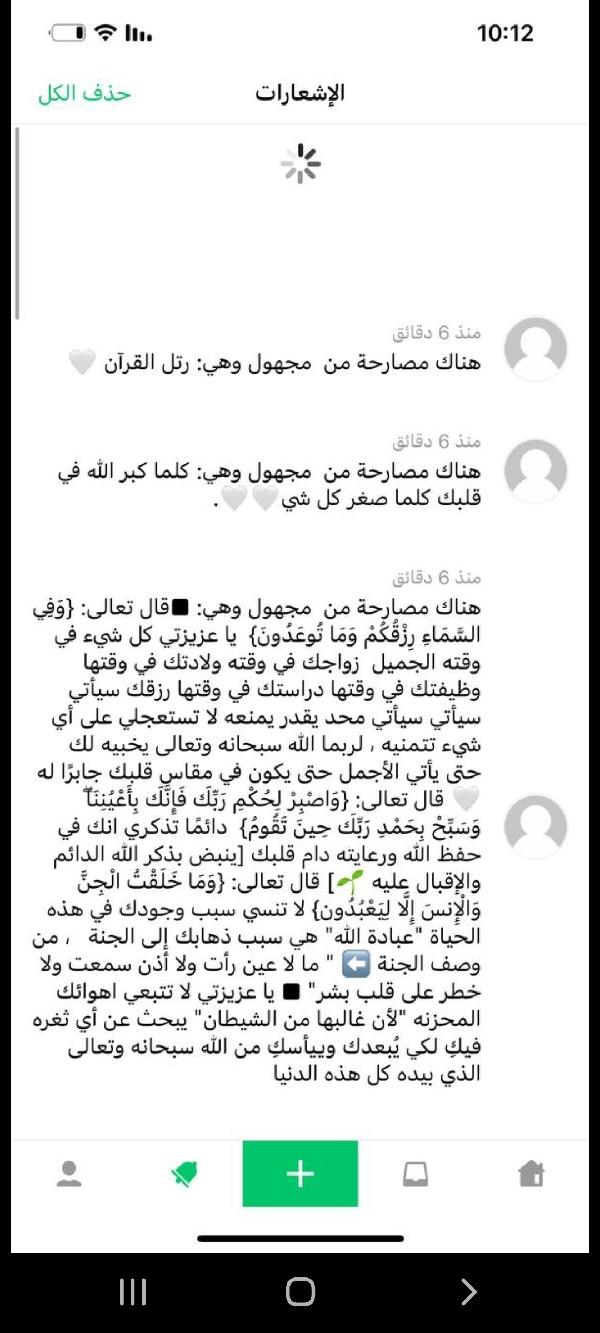Open the notification about كلما كبر الله في قلبك
600x1333 pixels.
300,472
